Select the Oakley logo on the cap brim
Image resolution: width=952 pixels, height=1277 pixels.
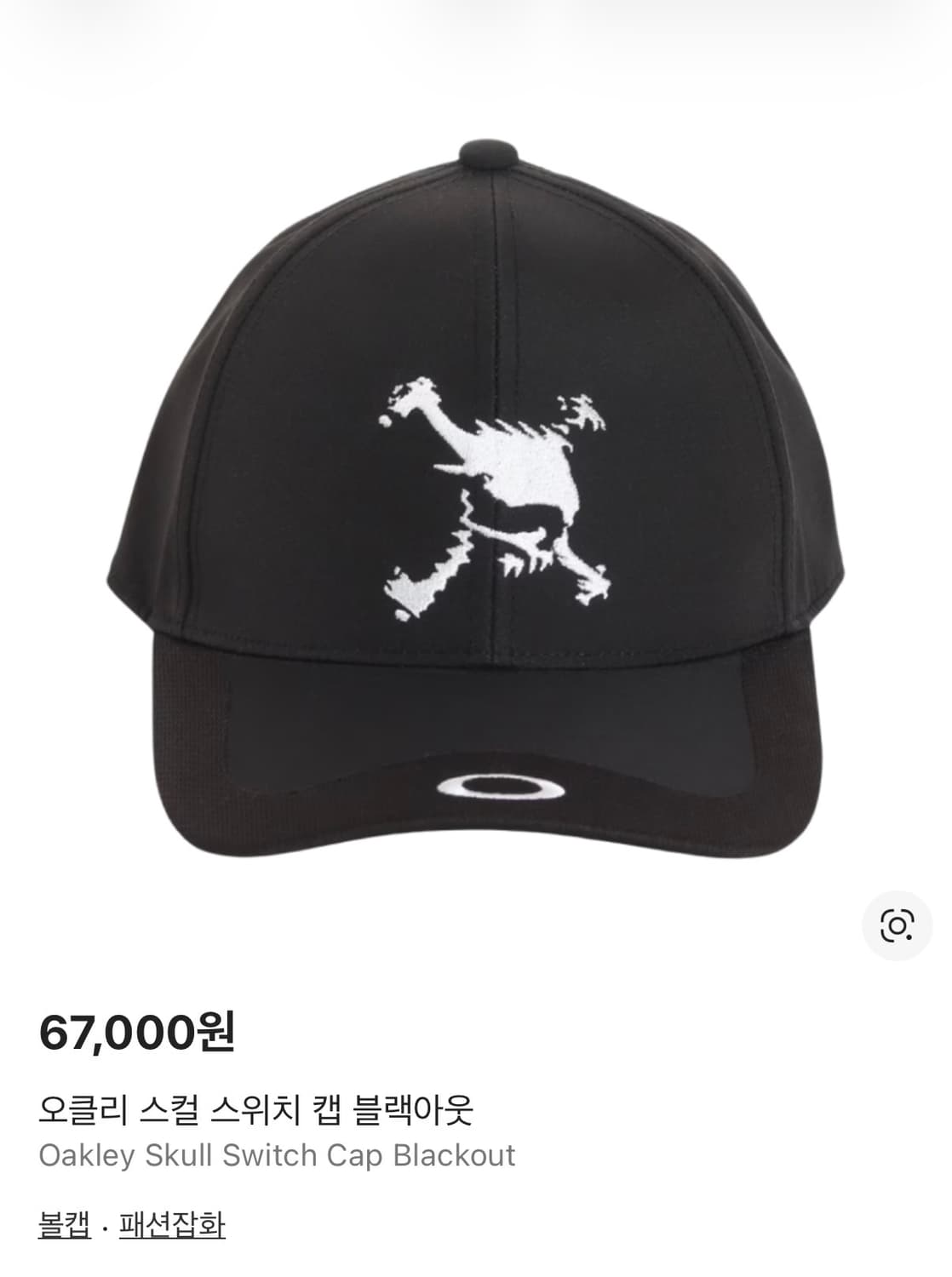pos(502,787)
